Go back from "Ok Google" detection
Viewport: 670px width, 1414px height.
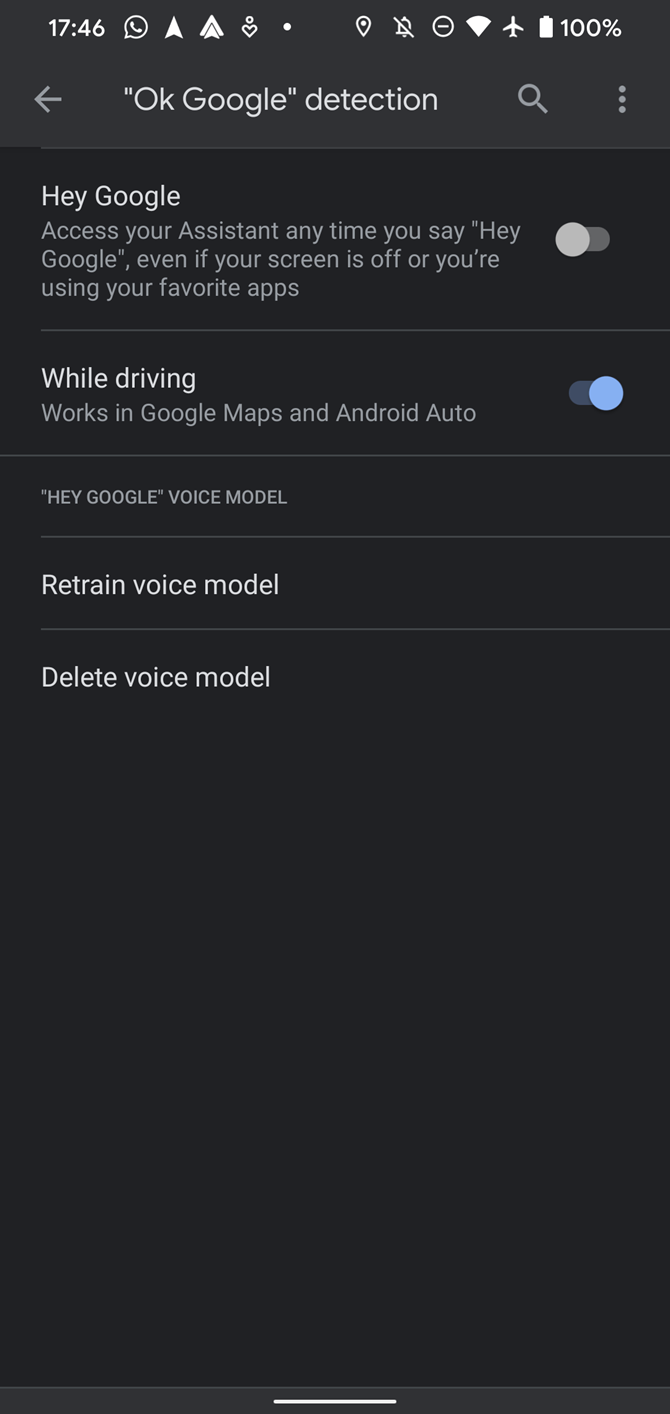(48, 99)
